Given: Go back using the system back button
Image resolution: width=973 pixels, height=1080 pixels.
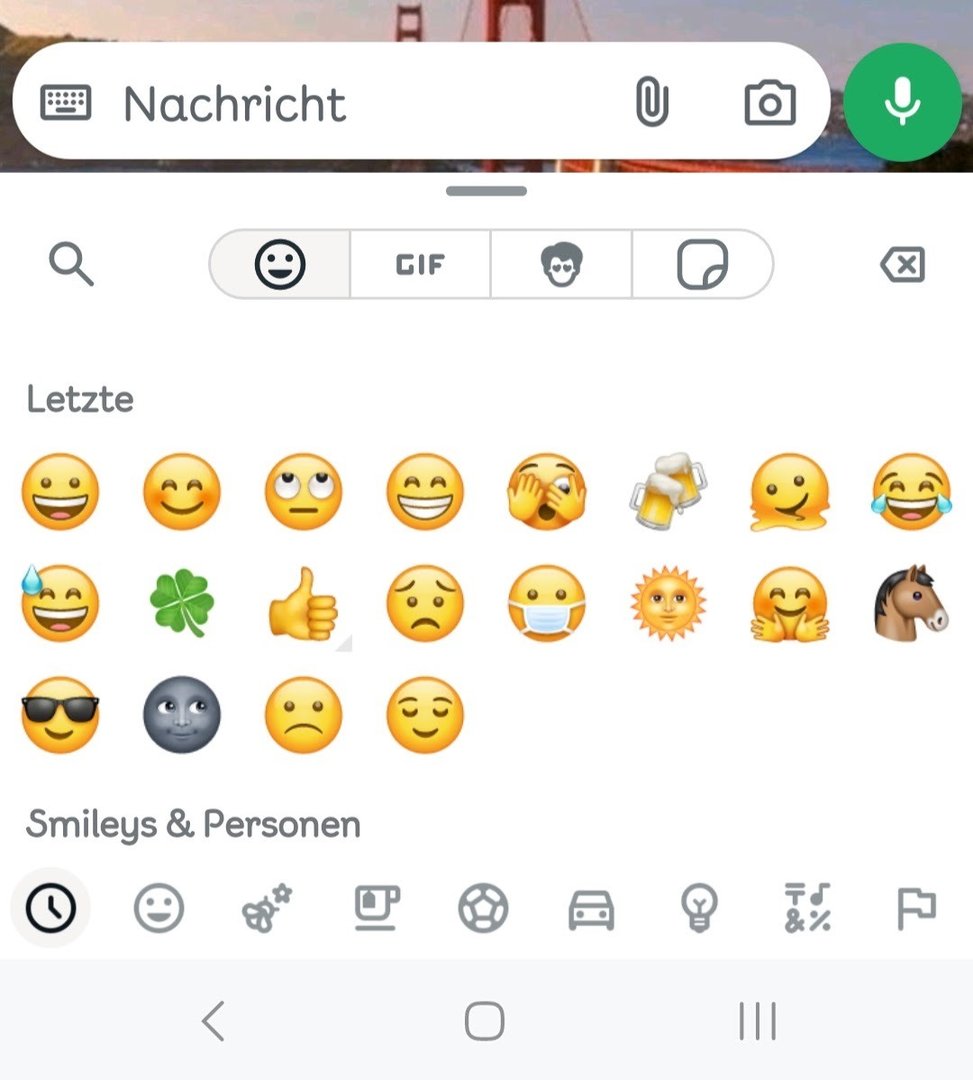Looking at the screenshot, I should coord(212,1022).
